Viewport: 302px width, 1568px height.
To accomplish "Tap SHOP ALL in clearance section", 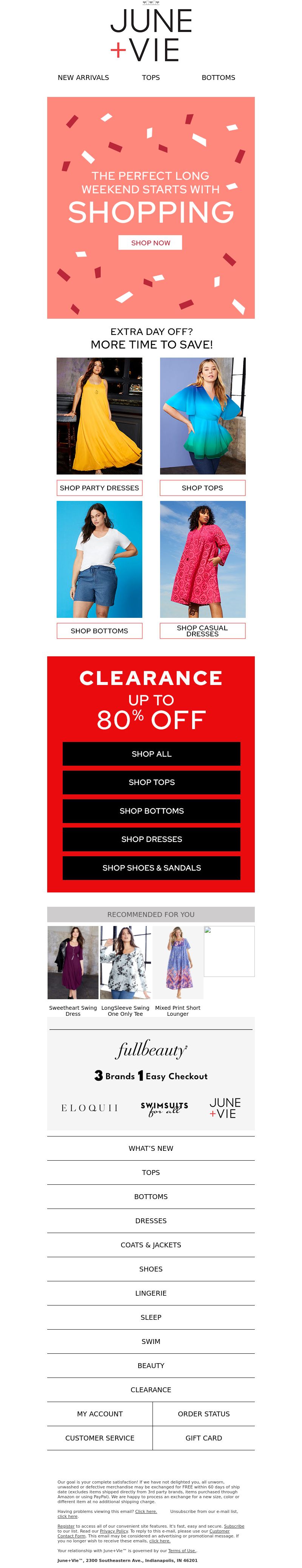I will click(x=151, y=754).
